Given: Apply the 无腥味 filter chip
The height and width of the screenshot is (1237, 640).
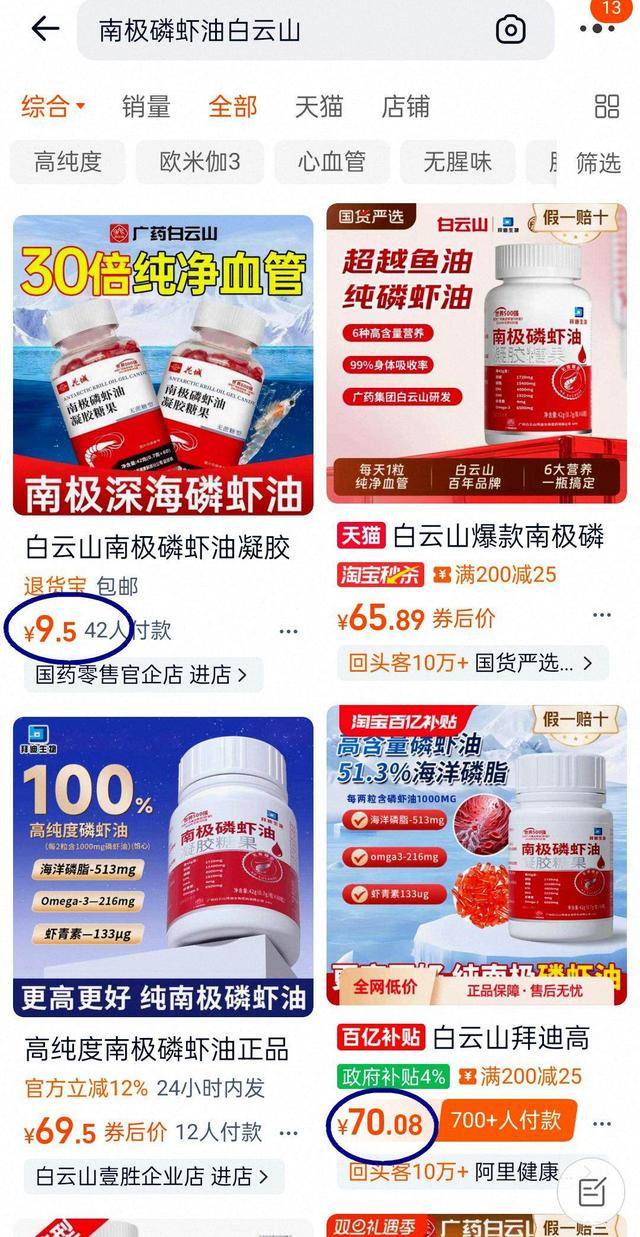Looking at the screenshot, I should (457, 162).
